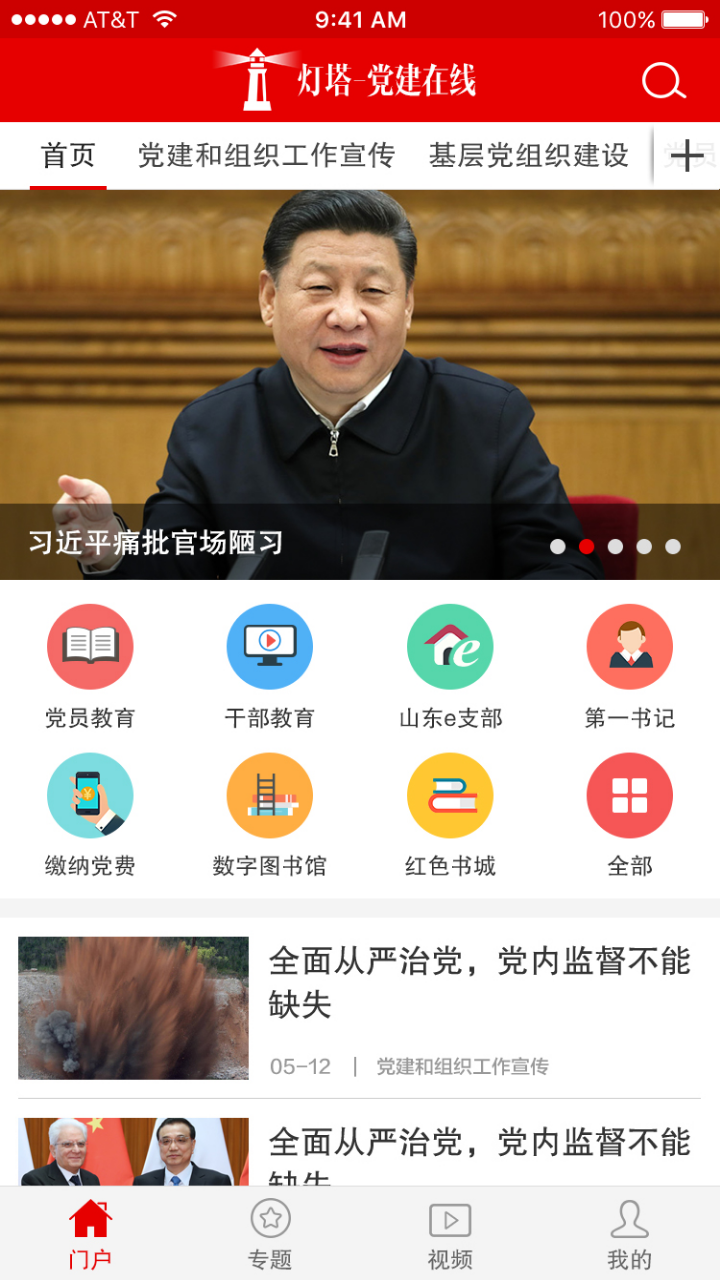720x1280 pixels.
Task: Open 山东e支部 service
Action: click(x=450, y=646)
